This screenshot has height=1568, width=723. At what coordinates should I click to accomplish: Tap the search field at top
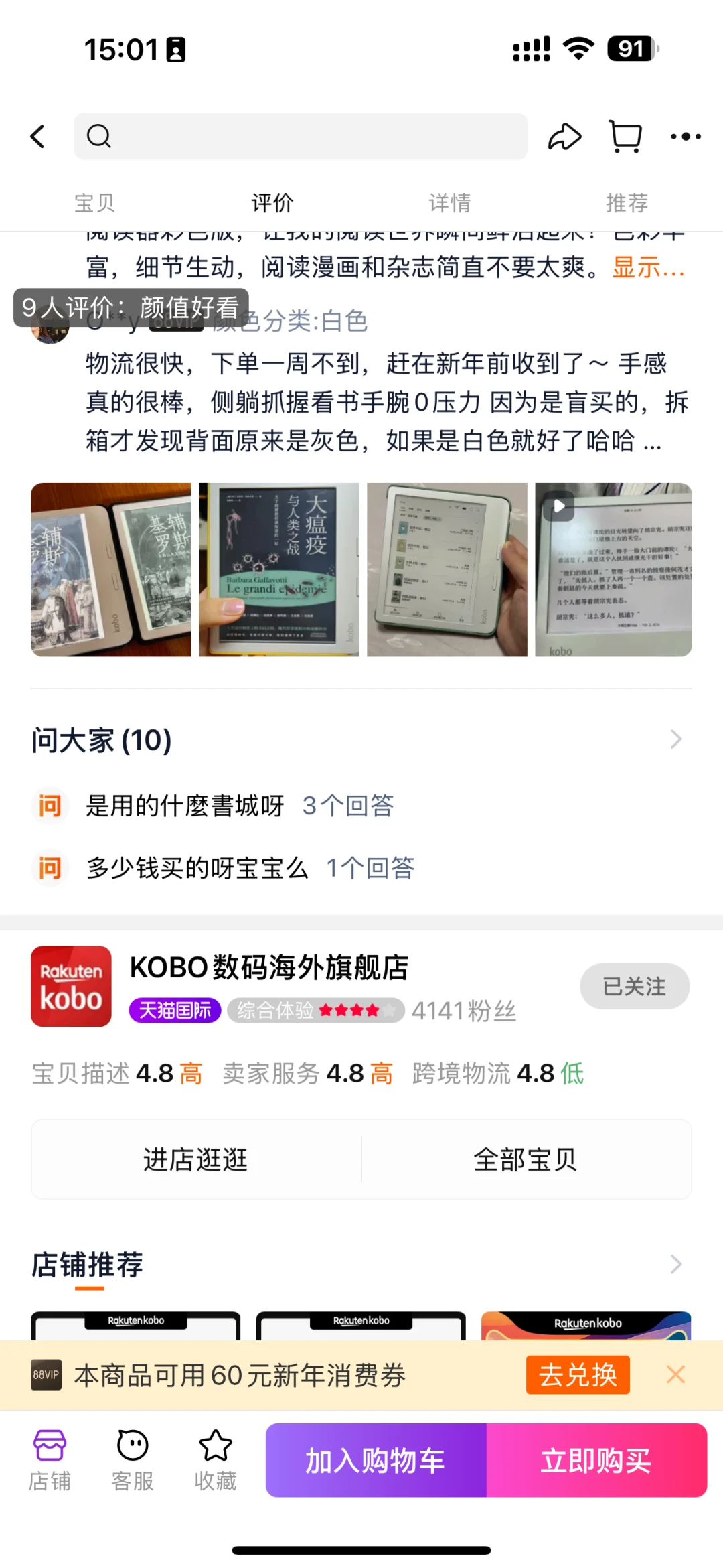[301, 136]
